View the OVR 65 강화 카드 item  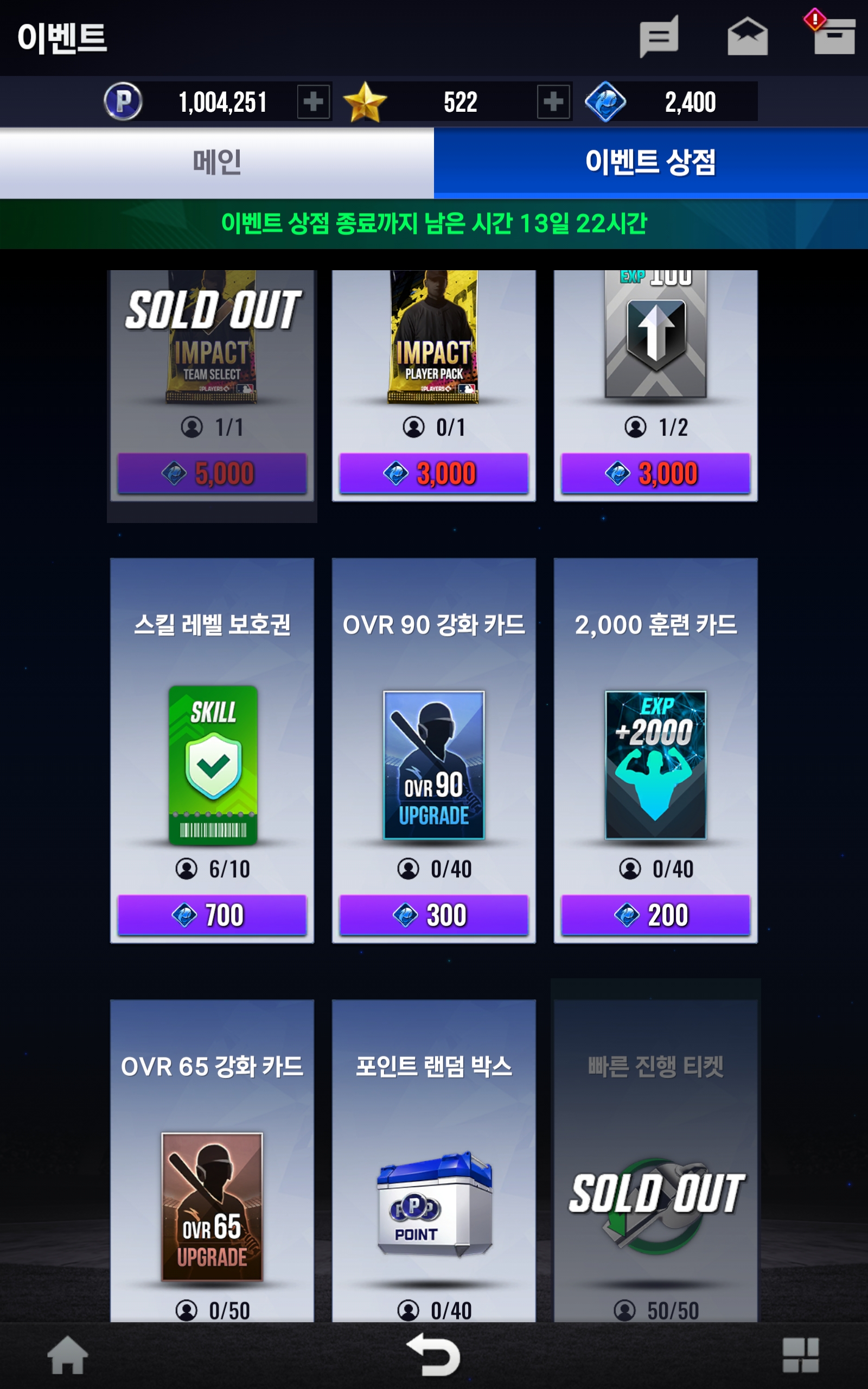click(x=213, y=1161)
